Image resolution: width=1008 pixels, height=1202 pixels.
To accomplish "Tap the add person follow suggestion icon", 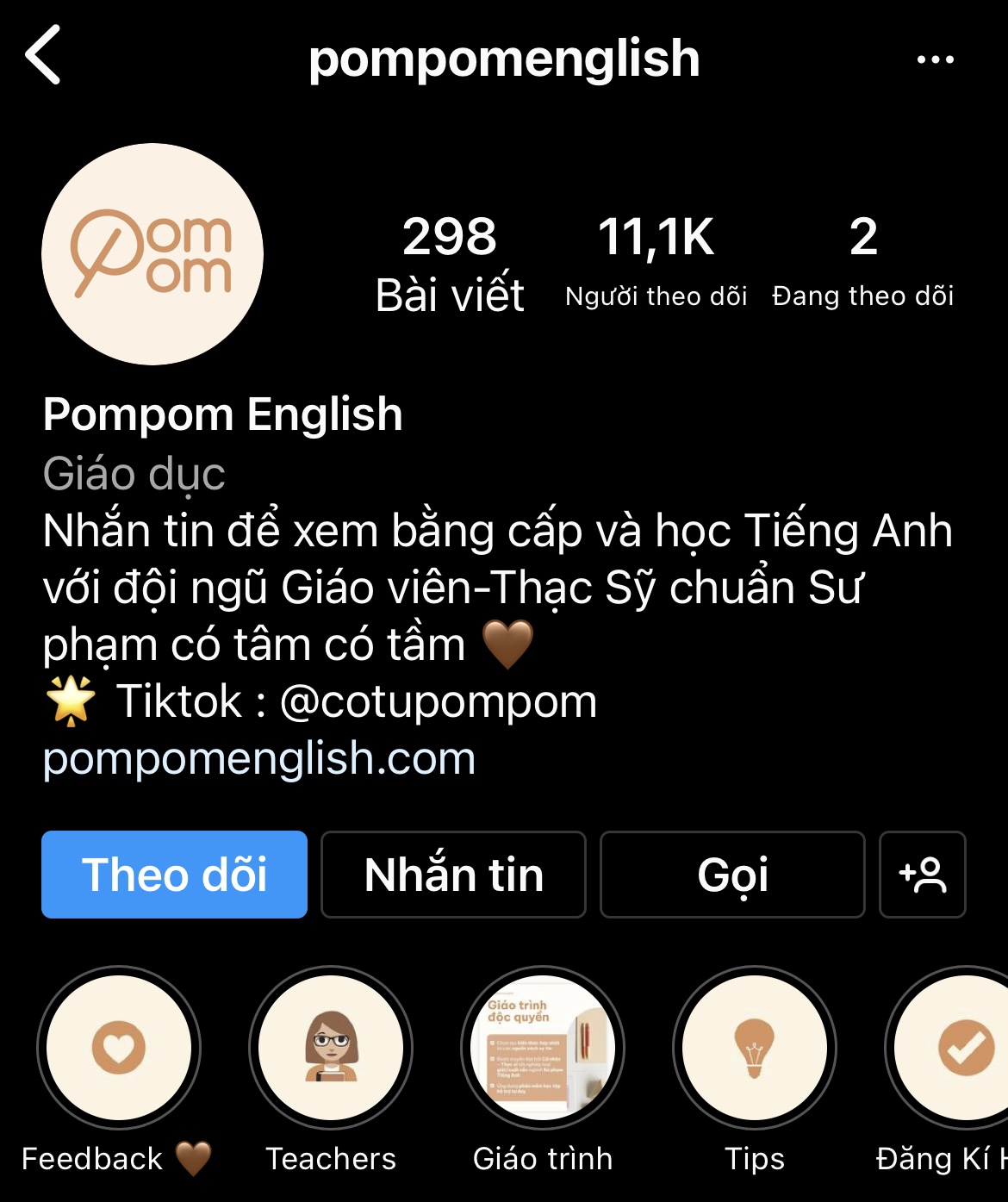I will point(922,875).
